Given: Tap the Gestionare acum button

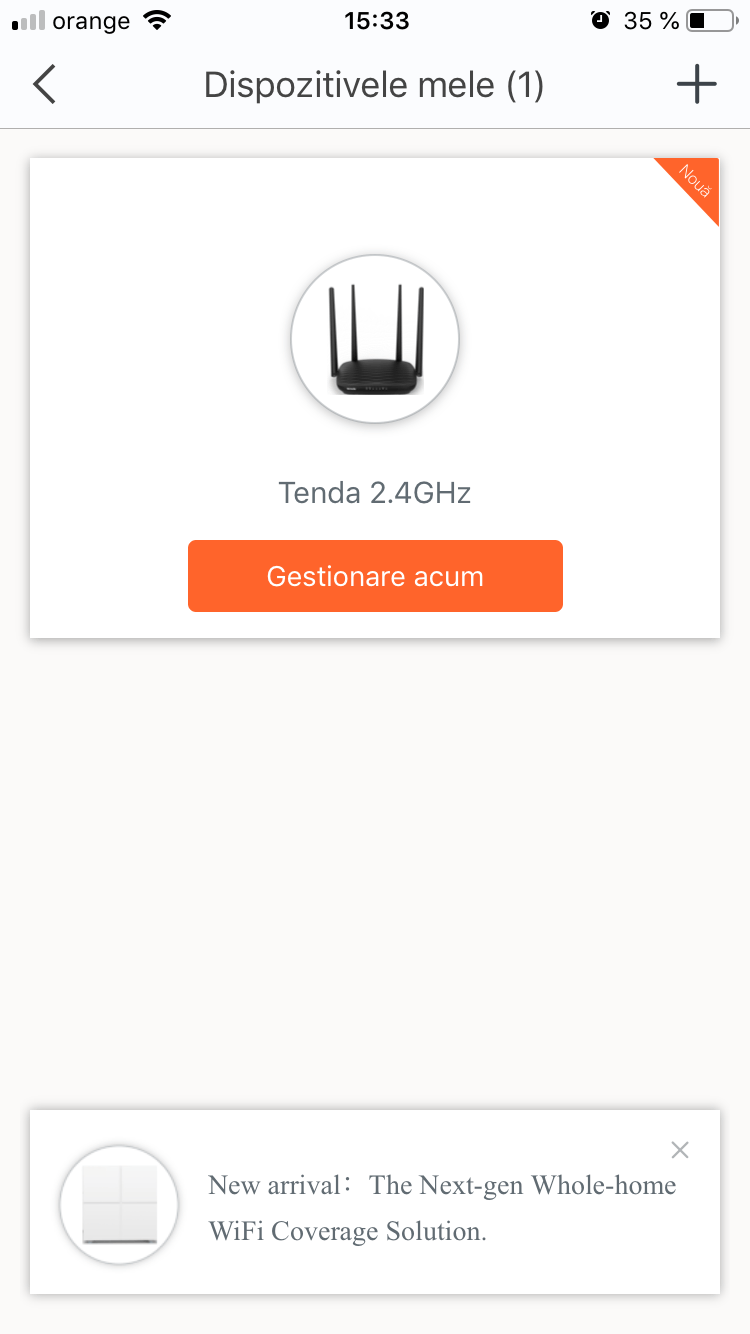Looking at the screenshot, I should point(375,576).
